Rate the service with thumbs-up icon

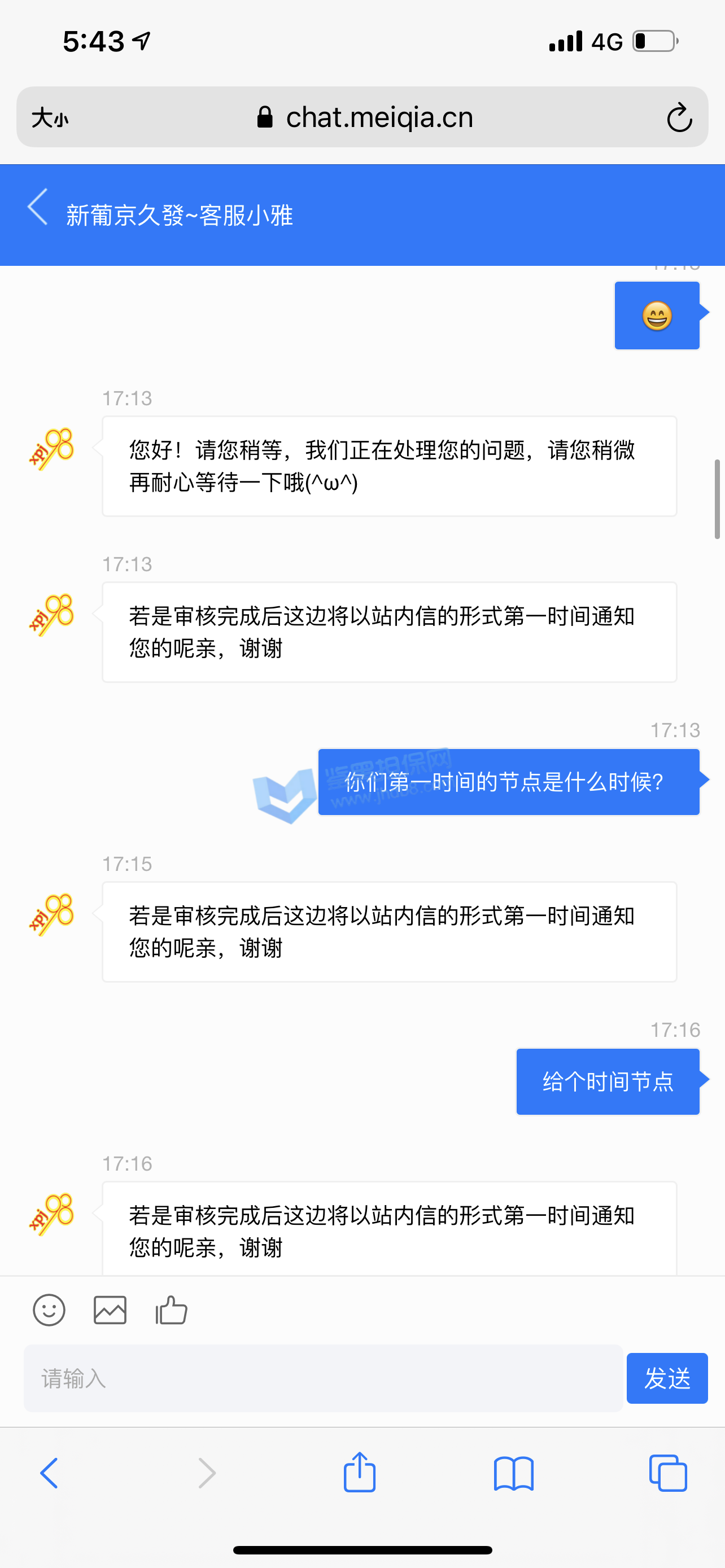tap(172, 1310)
